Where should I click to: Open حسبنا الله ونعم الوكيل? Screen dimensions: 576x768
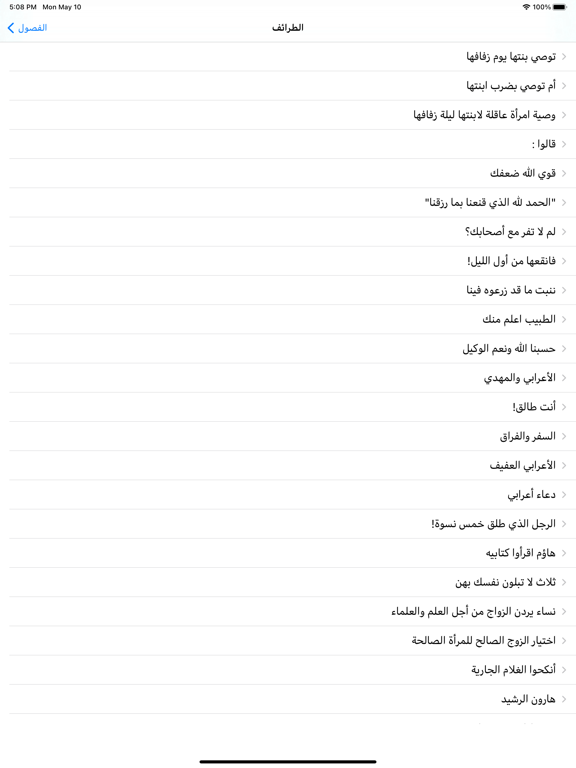(288, 349)
